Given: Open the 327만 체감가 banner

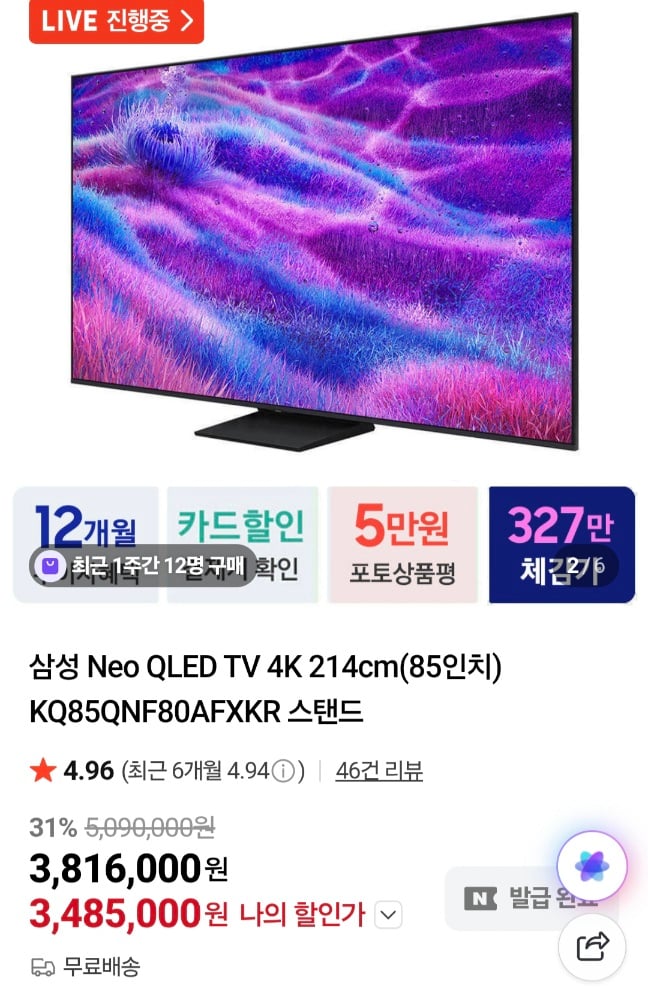Looking at the screenshot, I should (560, 530).
